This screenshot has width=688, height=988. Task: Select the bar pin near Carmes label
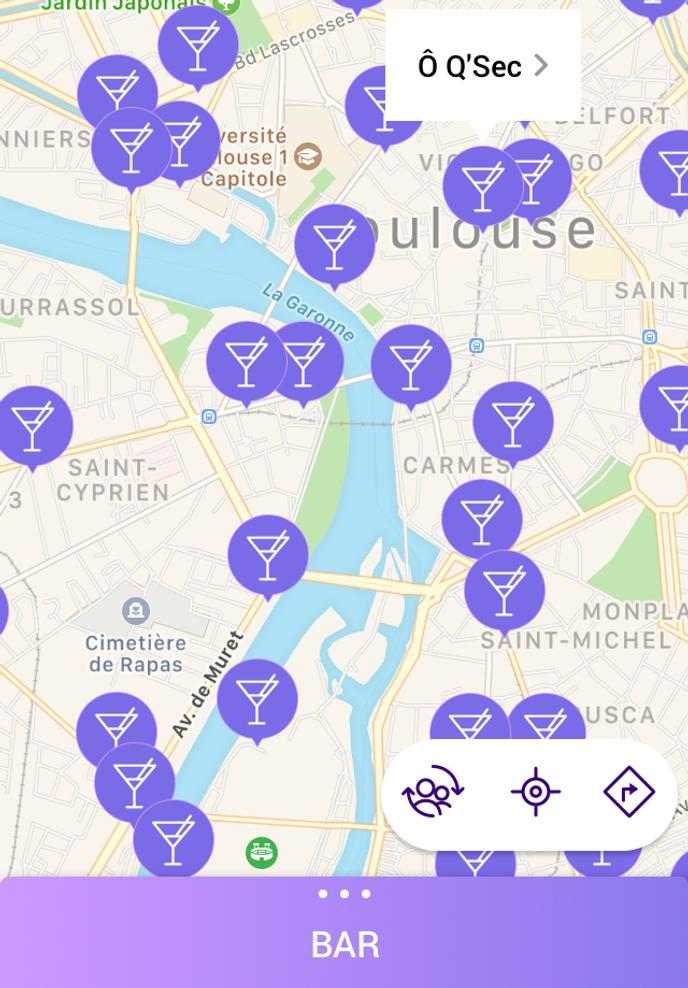coord(513,422)
